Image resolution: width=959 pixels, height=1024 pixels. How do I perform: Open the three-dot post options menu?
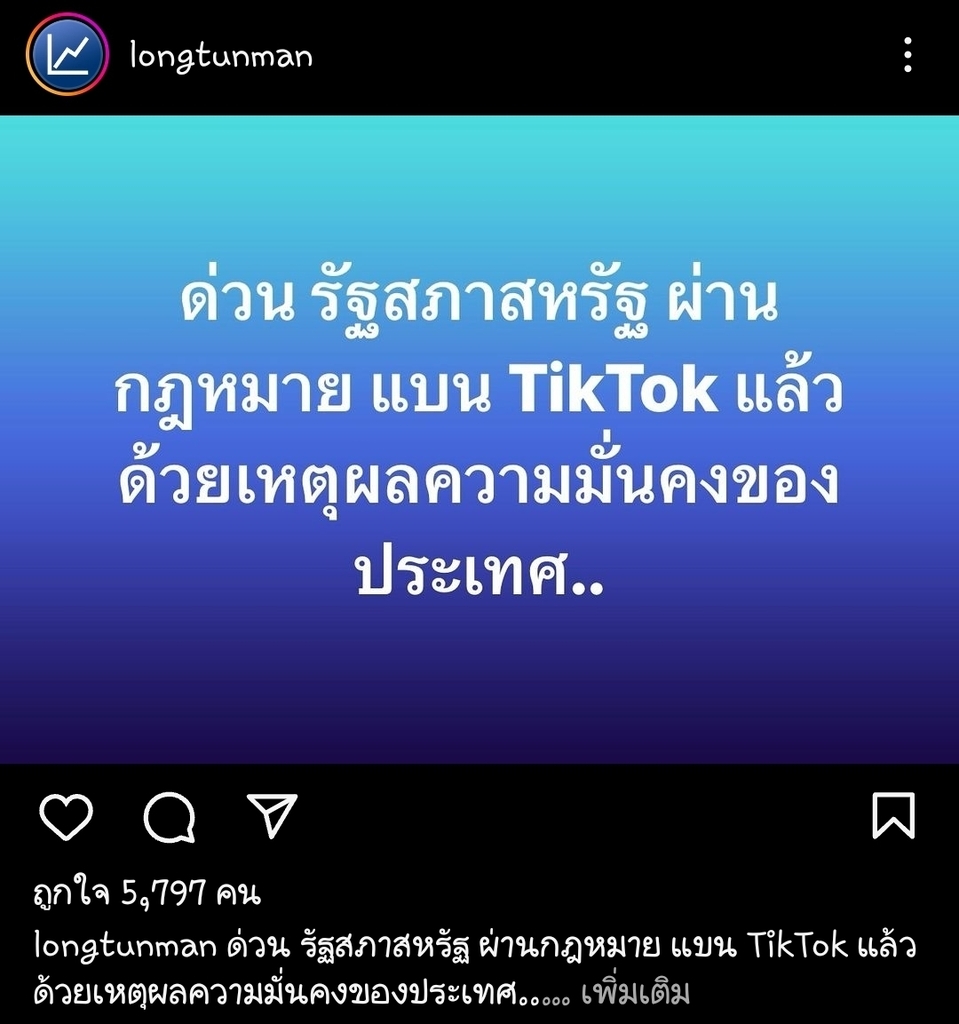click(x=907, y=55)
